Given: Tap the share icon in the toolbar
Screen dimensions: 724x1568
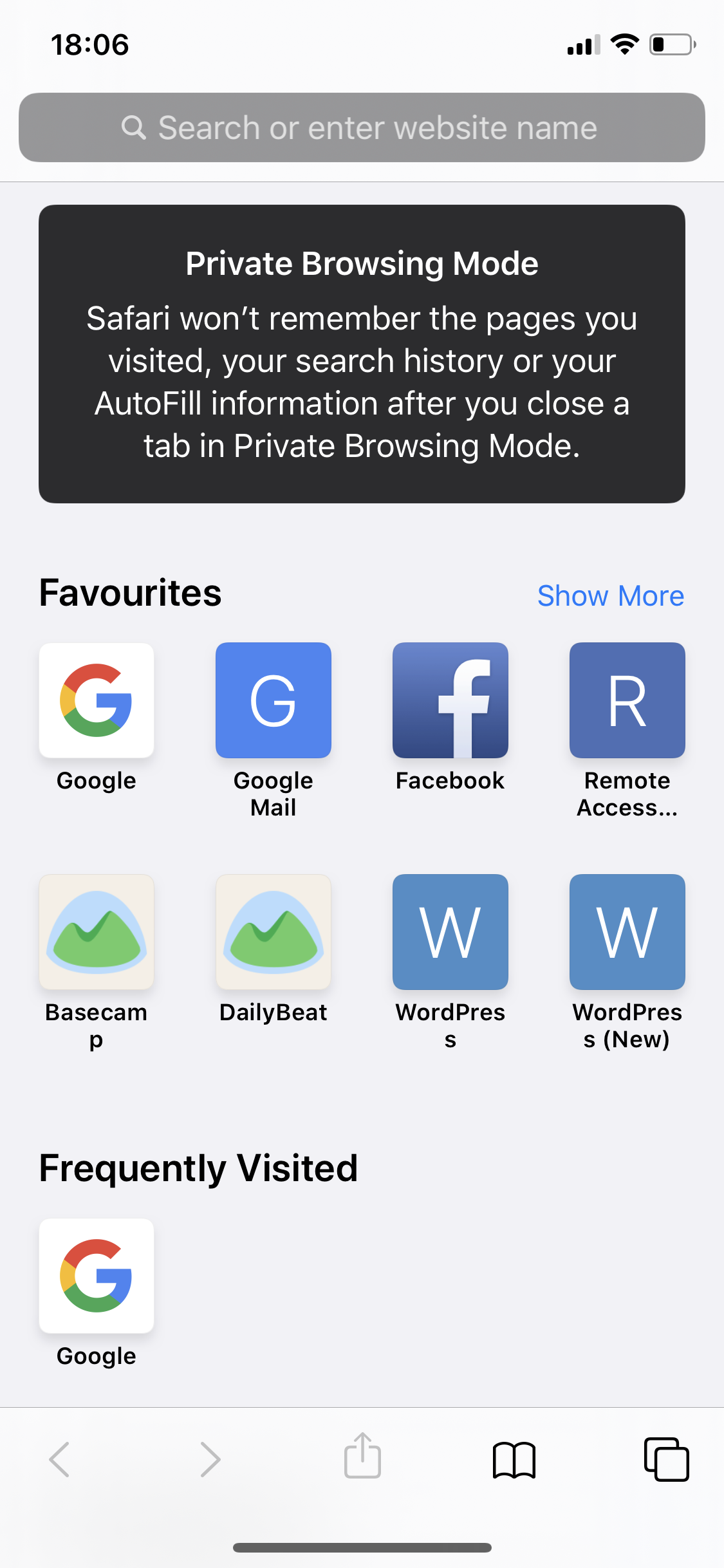Looking at the screenshot, I should (362, 1455).
